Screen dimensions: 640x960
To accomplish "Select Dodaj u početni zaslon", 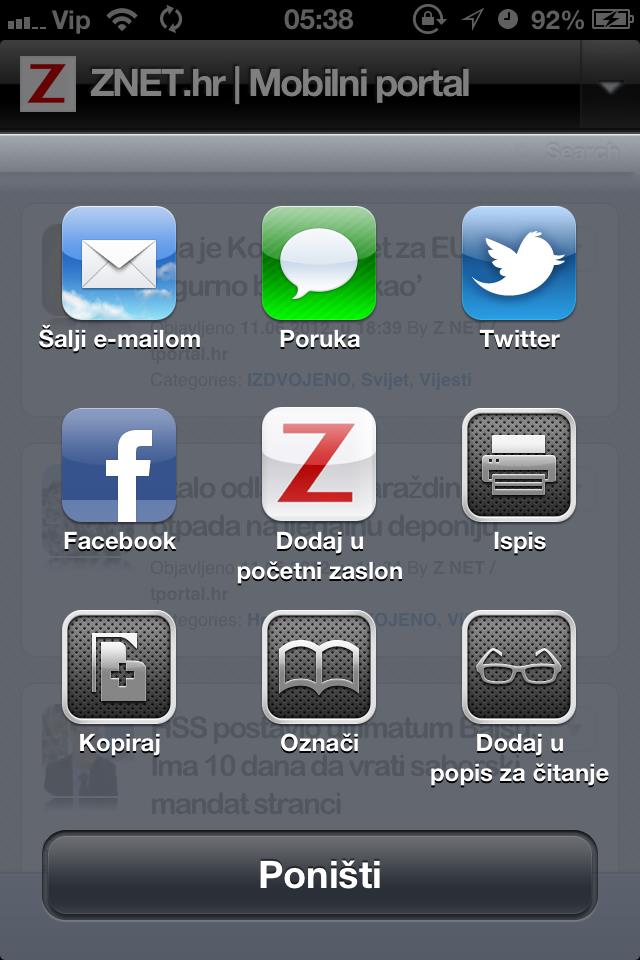I will point(319,465).
